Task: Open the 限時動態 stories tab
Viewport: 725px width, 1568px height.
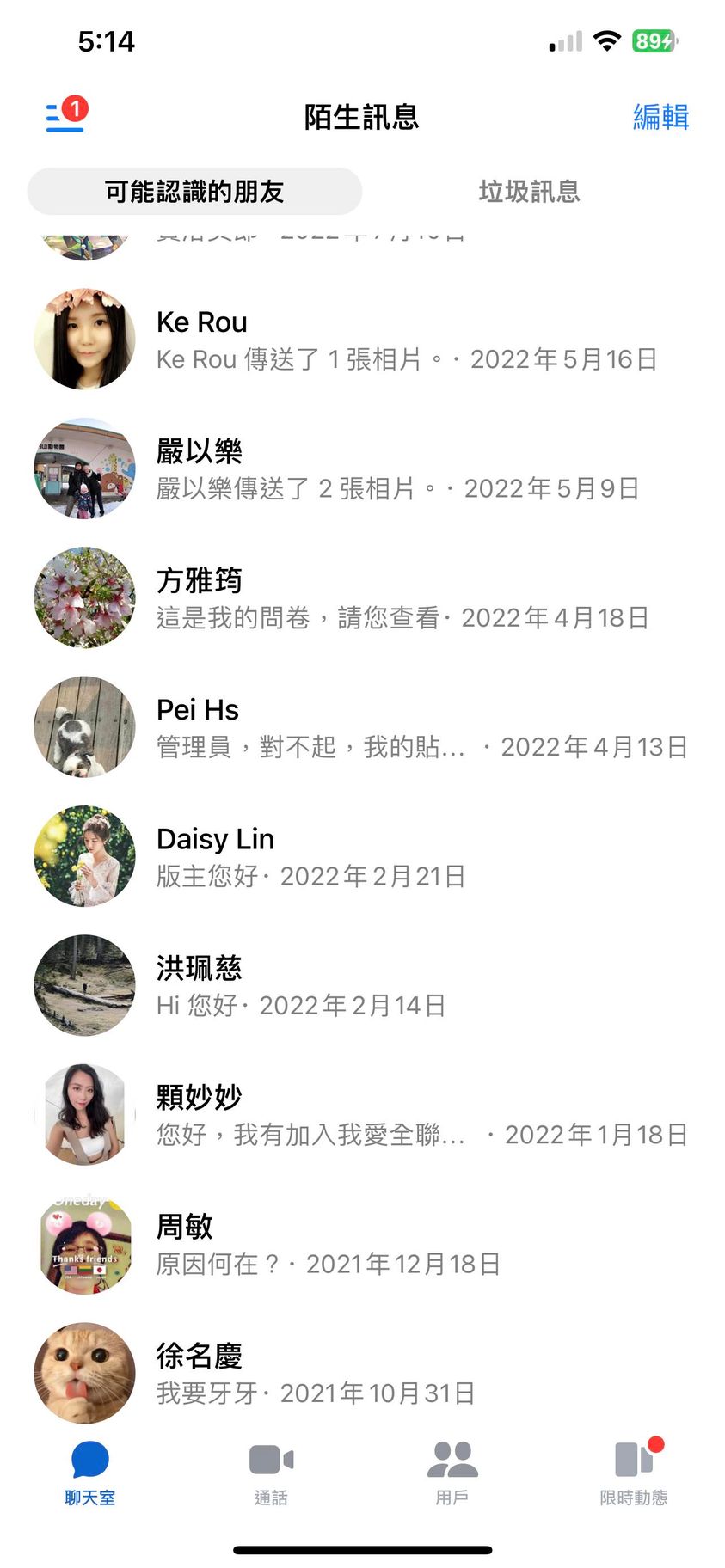Action: (634, 1472)
